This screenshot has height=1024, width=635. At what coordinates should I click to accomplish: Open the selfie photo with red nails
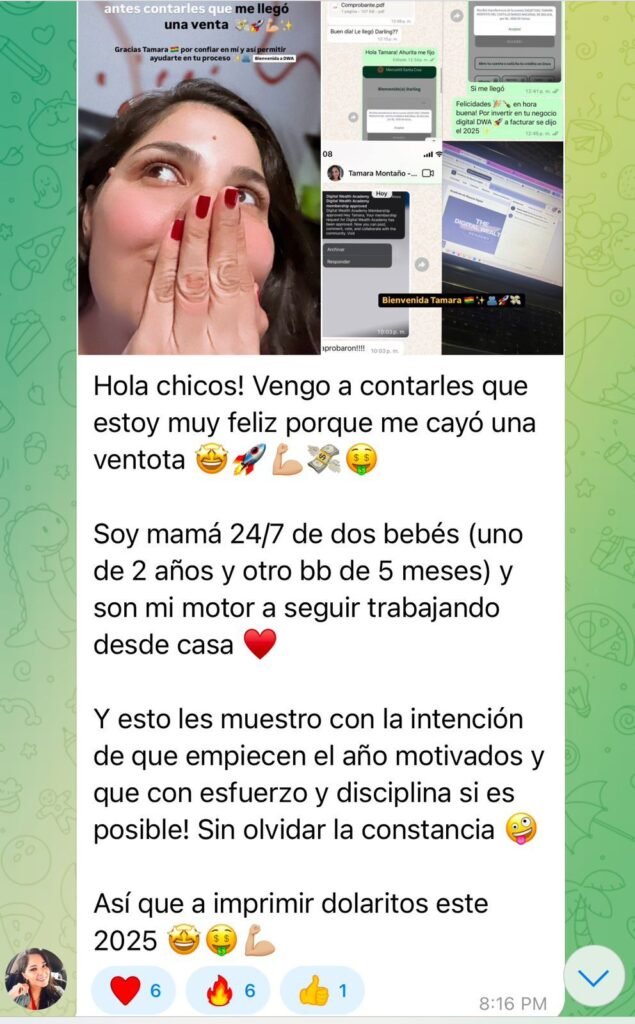pos(199,180)
